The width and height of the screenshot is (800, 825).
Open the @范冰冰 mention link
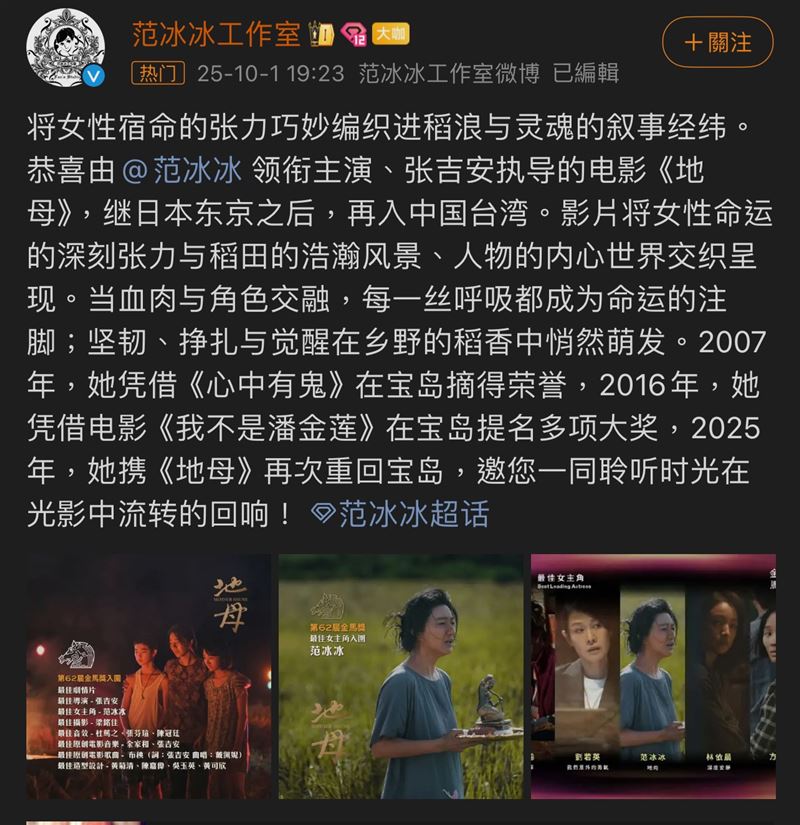182,169
